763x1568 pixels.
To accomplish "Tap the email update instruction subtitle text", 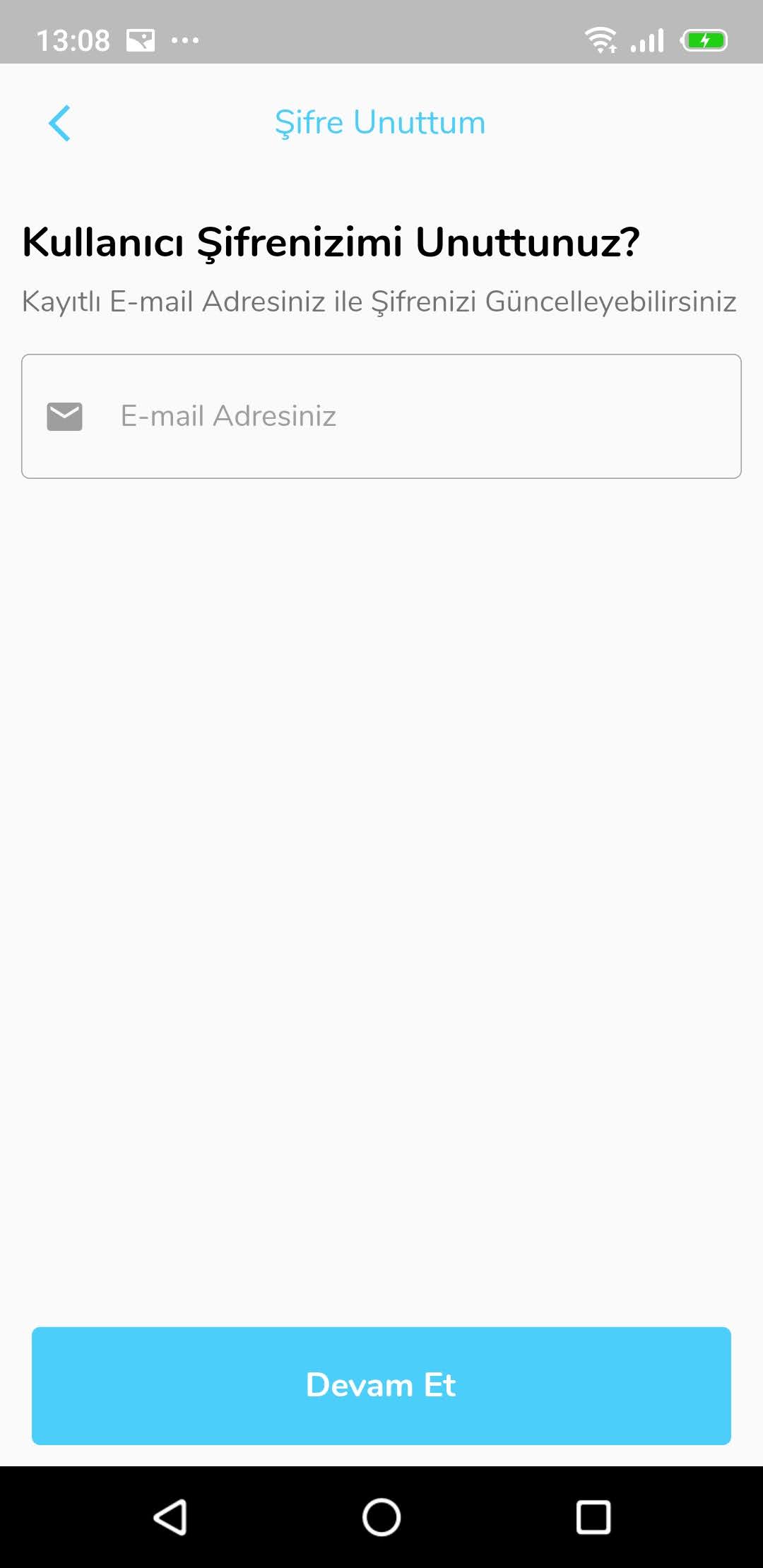I will (379, 302).
